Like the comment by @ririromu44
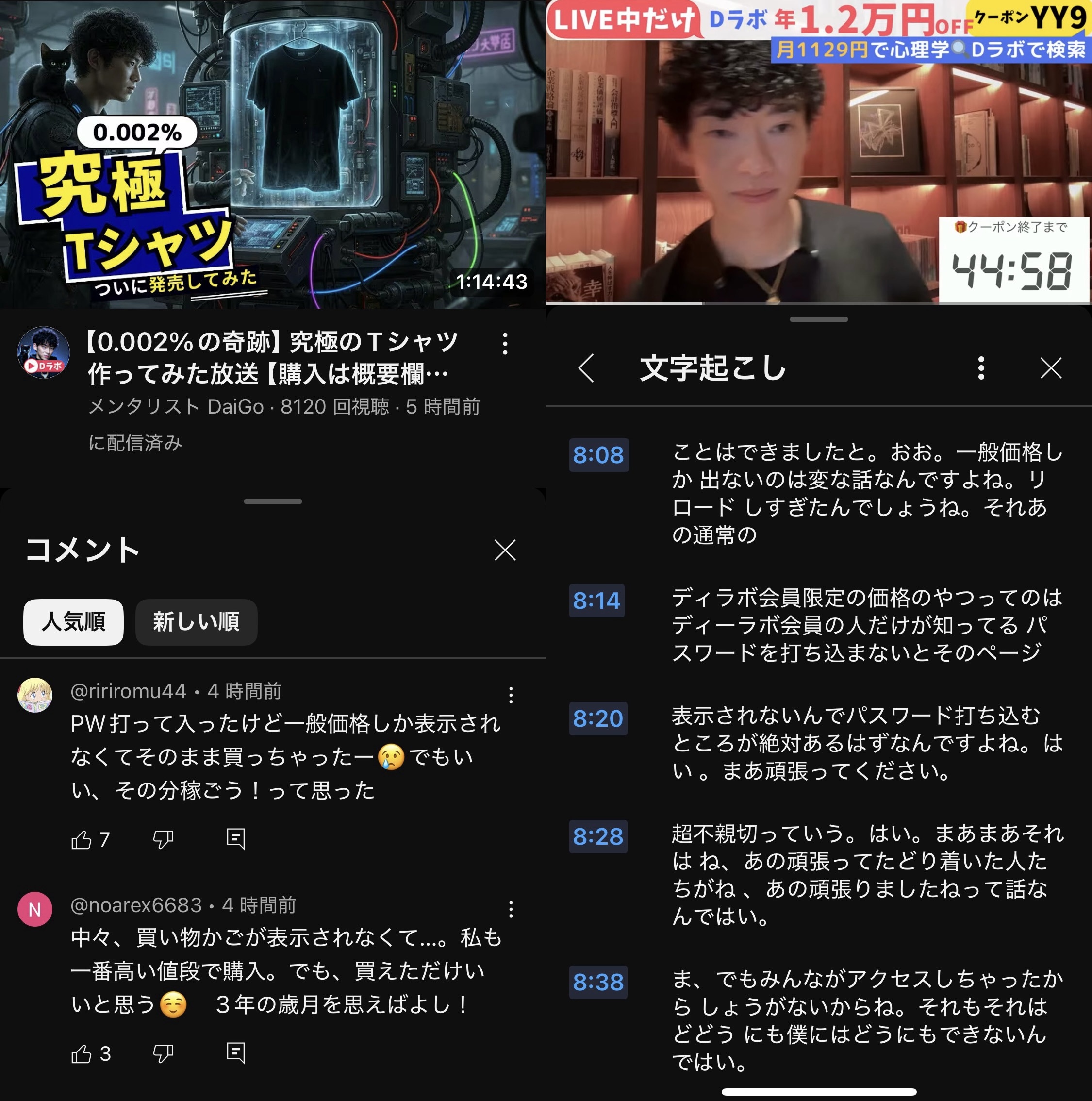 click(82, 839)
